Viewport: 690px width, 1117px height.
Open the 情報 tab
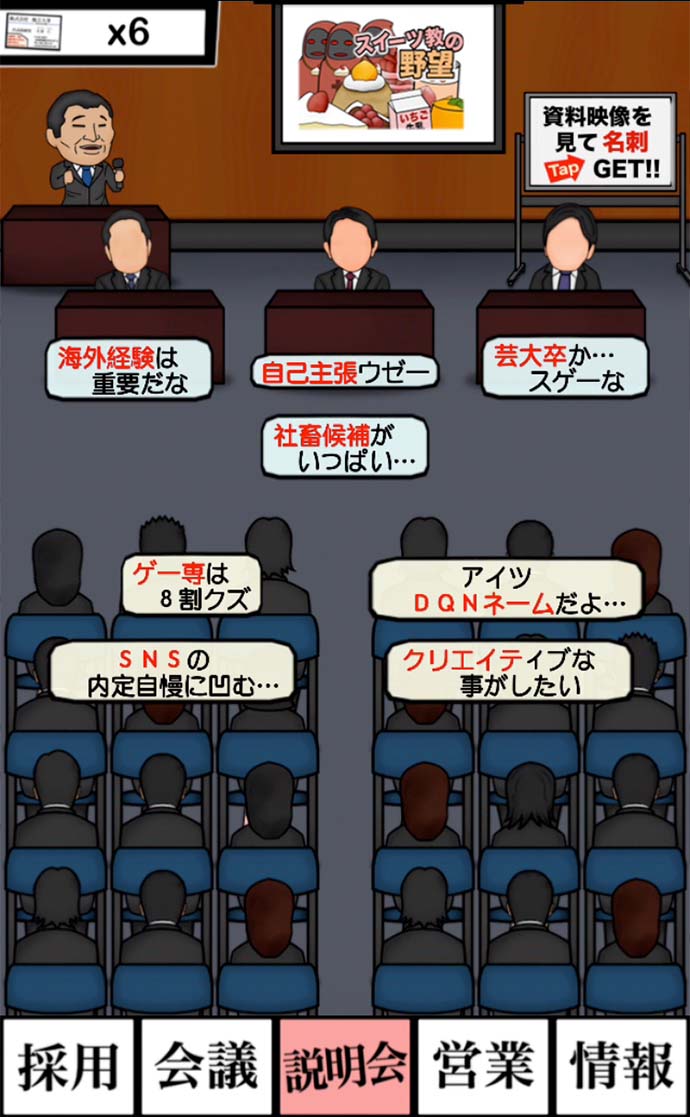(x=622, y=1066)
